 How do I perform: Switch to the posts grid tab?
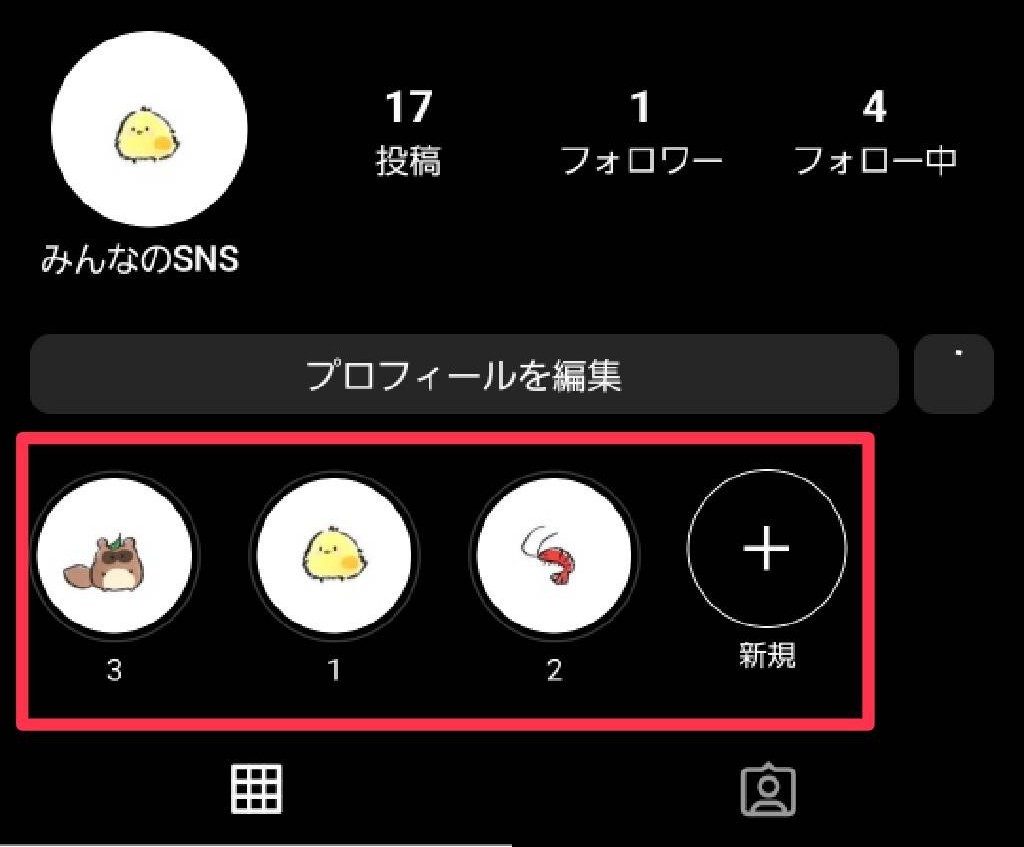256,790
